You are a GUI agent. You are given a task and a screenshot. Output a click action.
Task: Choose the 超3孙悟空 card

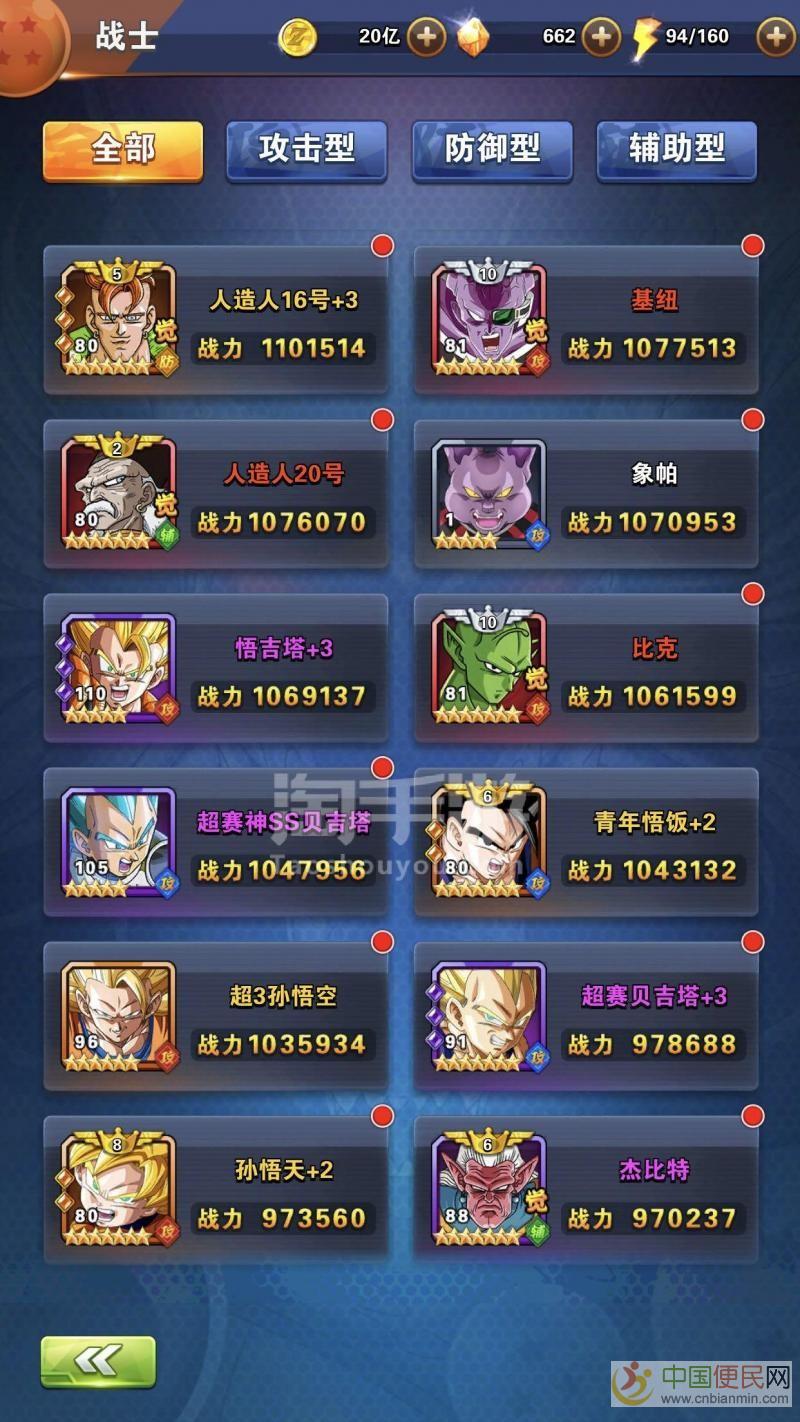(x=216, y=1016)
